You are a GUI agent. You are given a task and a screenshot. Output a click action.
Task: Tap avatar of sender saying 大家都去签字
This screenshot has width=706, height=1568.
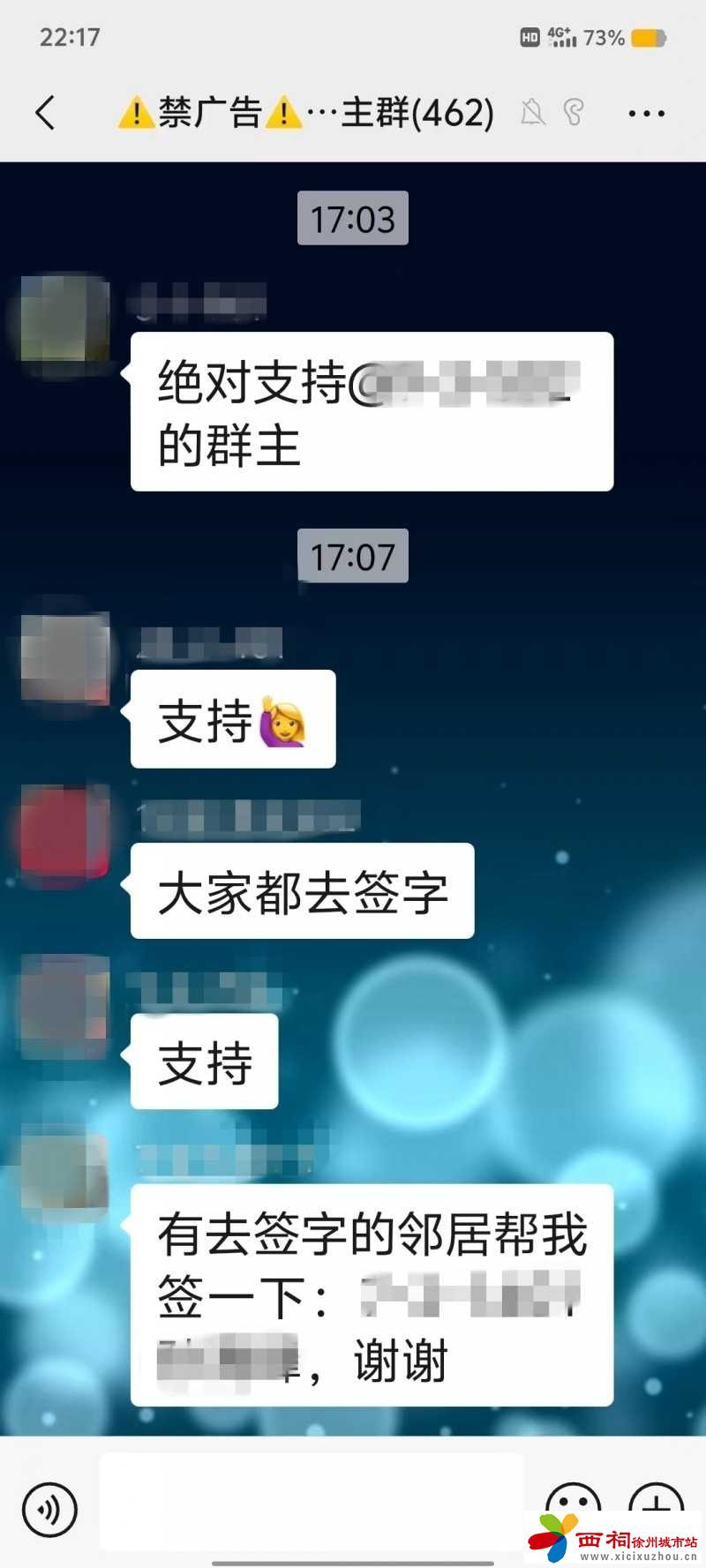click(x=64, y=832)
